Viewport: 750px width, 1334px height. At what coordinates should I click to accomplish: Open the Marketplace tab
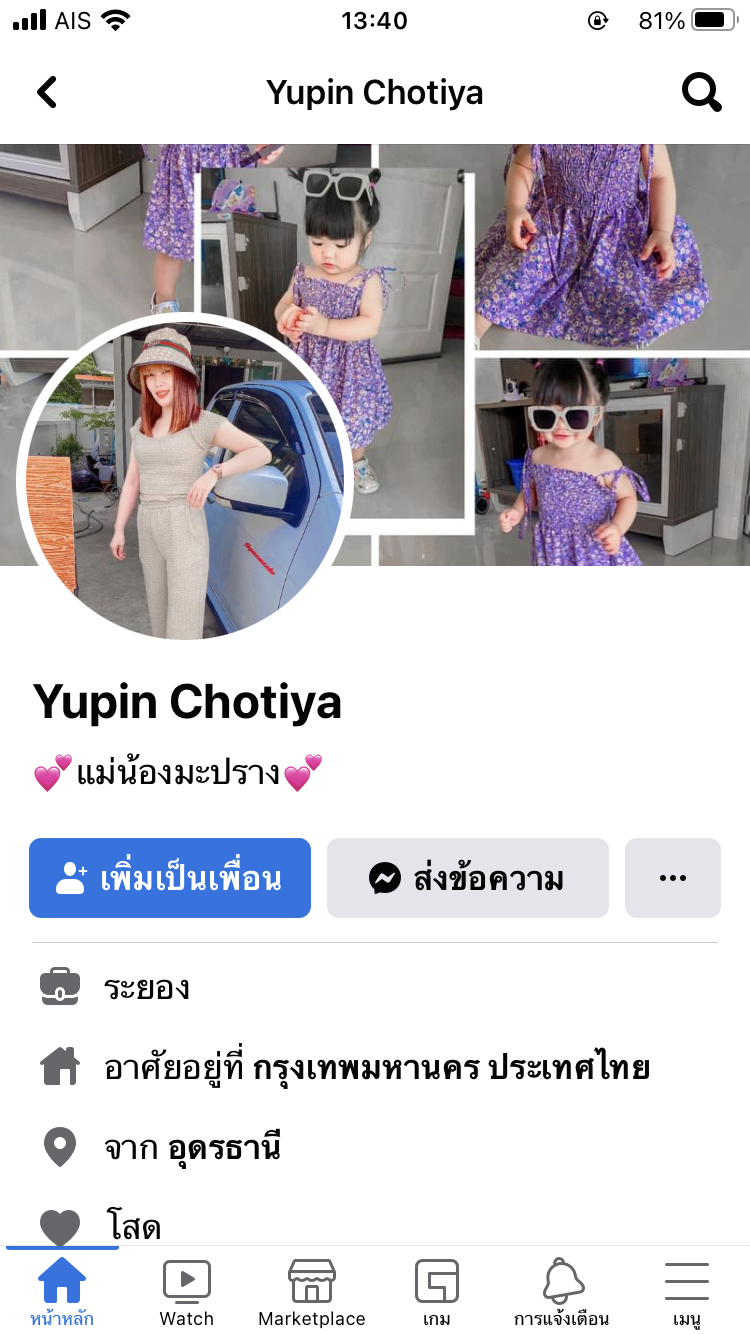pos(312,1291)
